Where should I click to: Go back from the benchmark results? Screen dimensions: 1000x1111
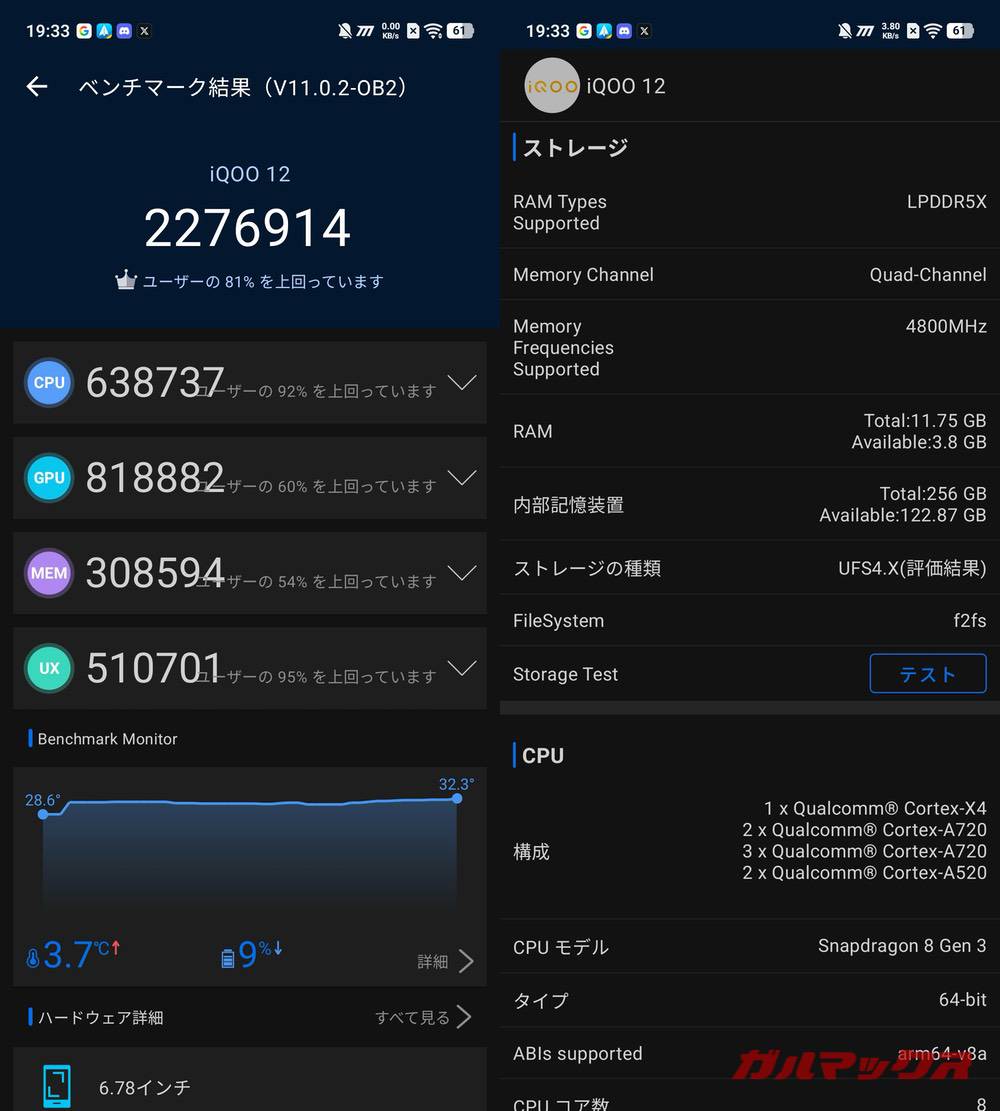point(37,87)
